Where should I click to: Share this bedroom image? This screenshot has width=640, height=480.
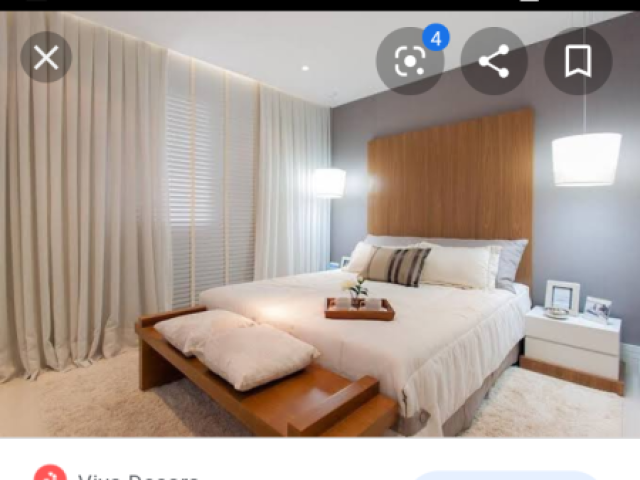(494, 62)
